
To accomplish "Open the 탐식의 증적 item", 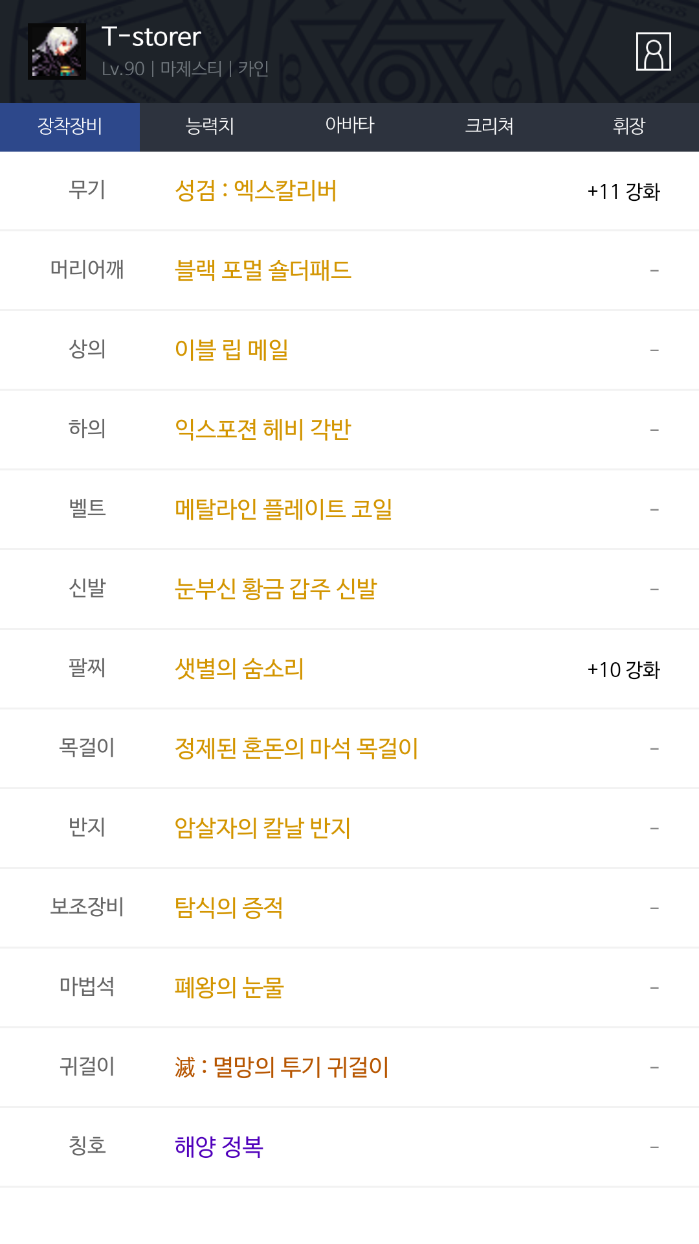I will [229, 908].
